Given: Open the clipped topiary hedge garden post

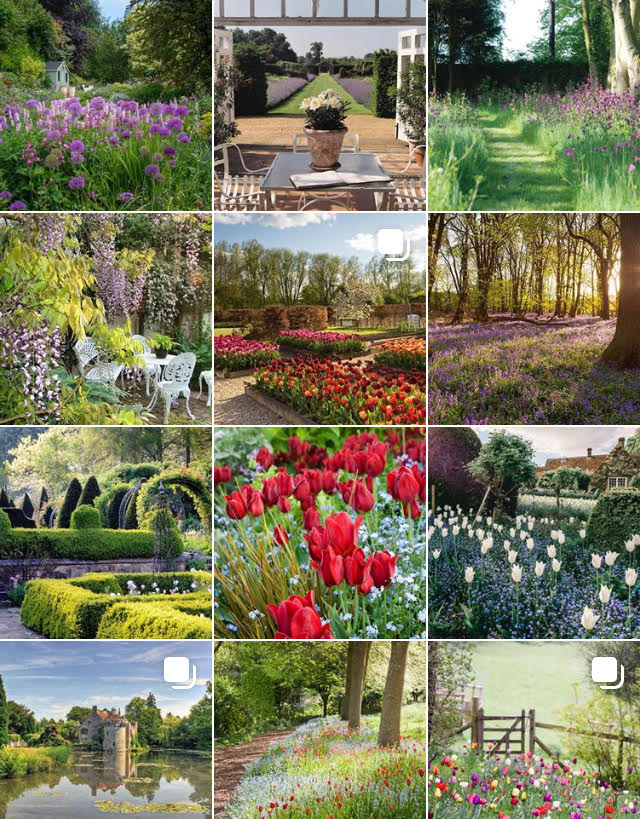Looking at the screenshot, I should point(105,533).
